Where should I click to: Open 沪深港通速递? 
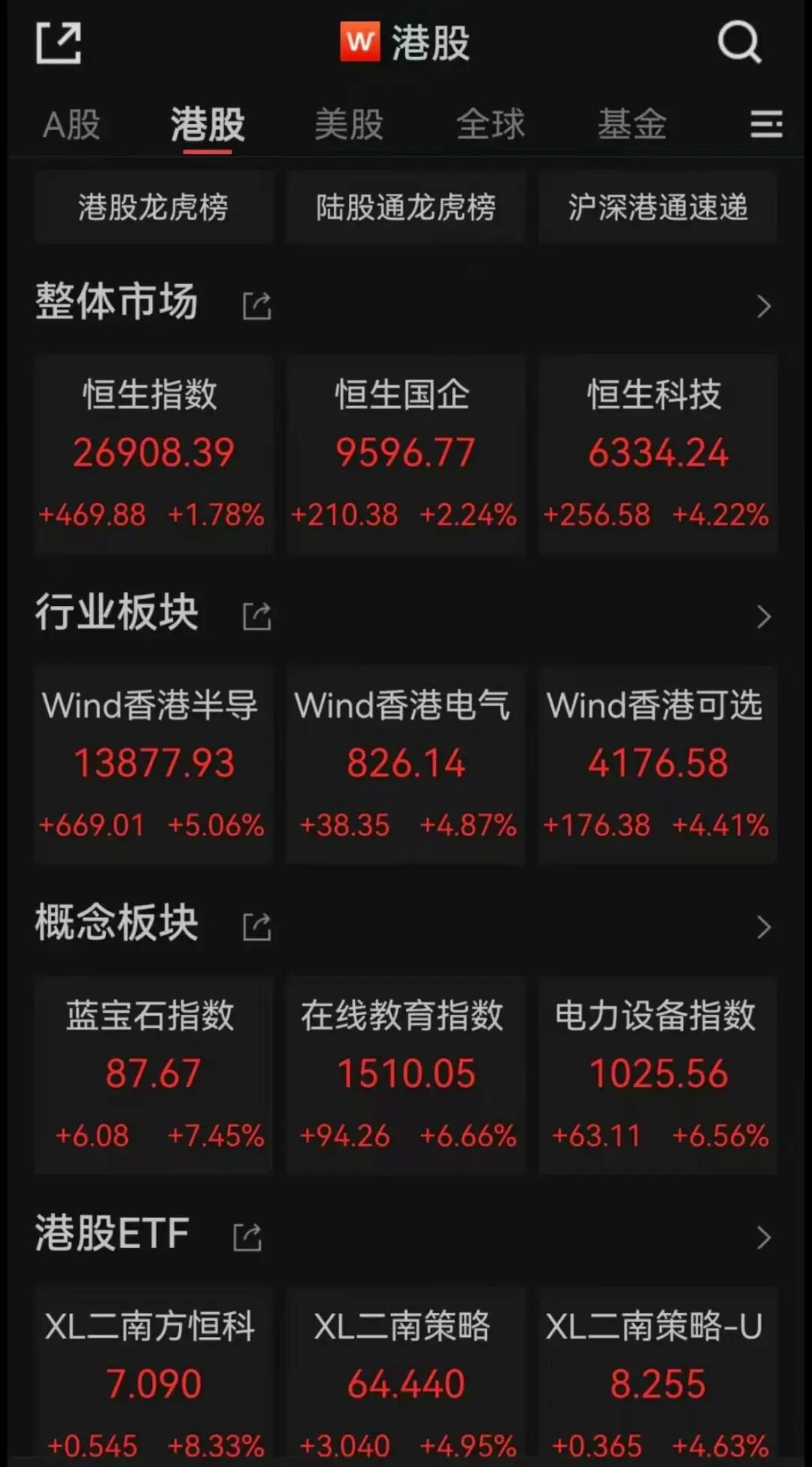658,208
